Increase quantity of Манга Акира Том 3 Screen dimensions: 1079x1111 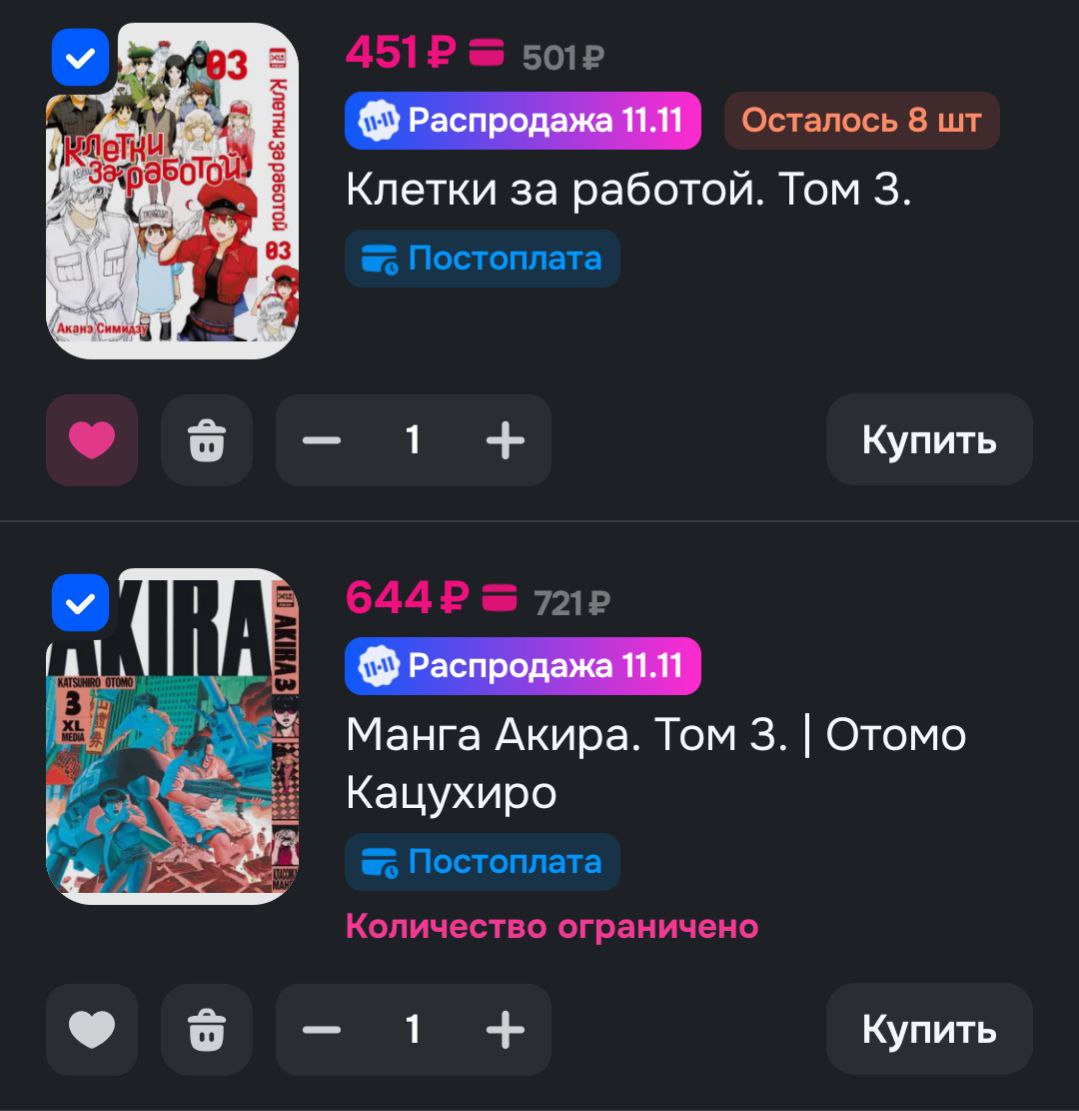[505, 1029]
